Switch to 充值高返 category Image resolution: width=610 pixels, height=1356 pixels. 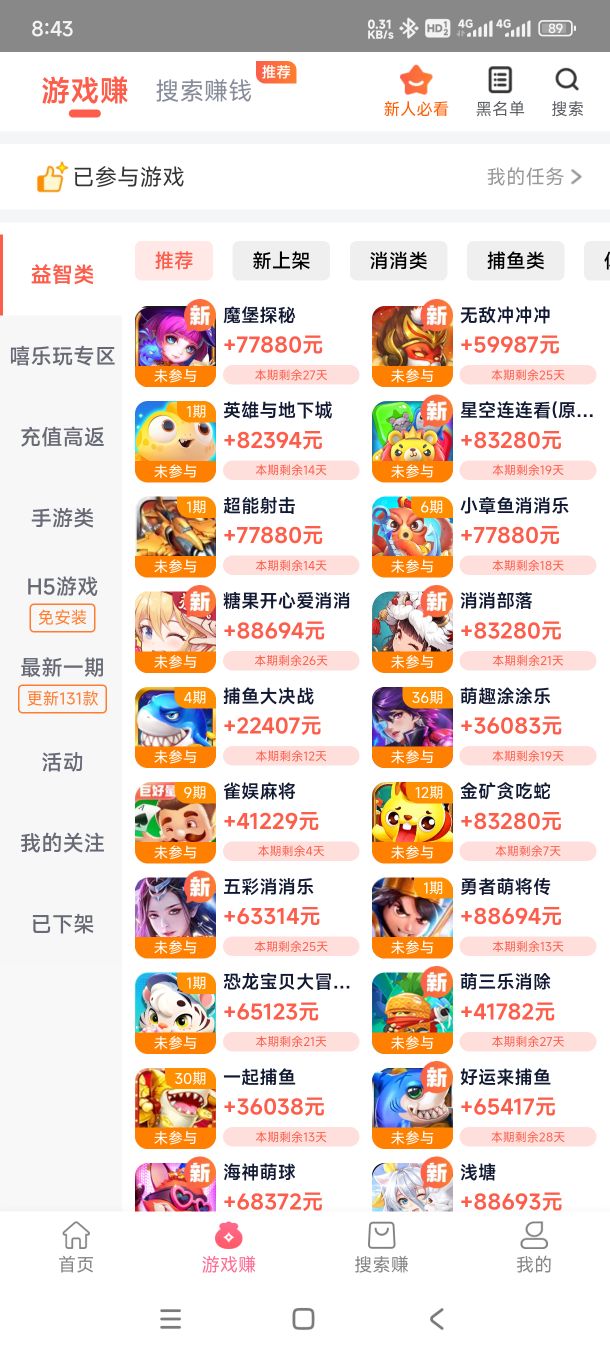coord(62,437)
